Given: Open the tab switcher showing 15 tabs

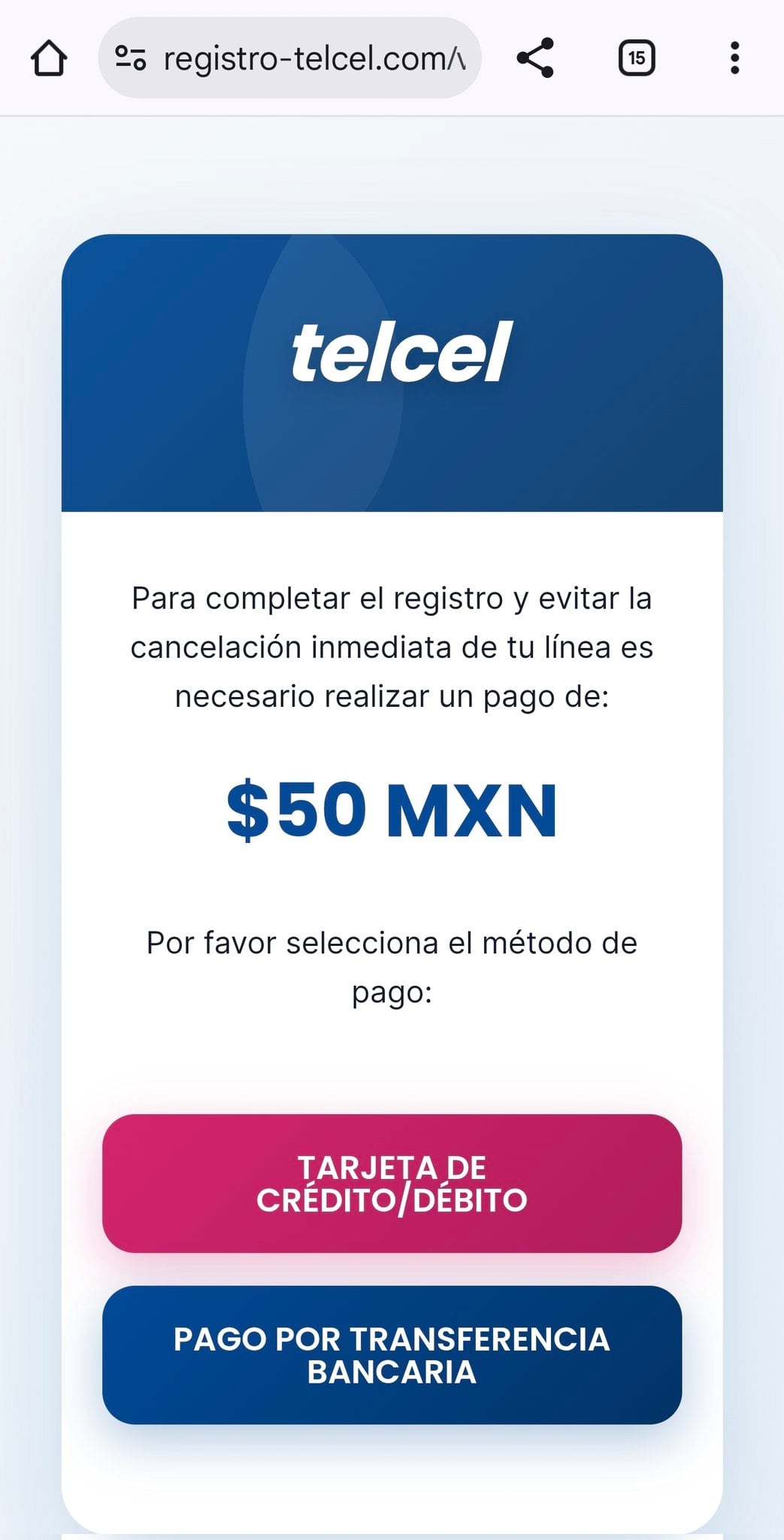Looking at the screenshot, I should click(x=636, y=57).
